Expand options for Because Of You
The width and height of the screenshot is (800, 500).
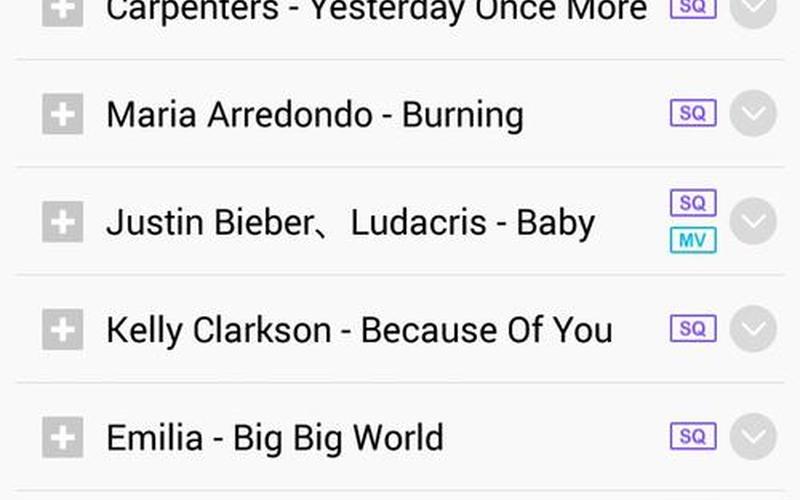(x=752, y=329)
